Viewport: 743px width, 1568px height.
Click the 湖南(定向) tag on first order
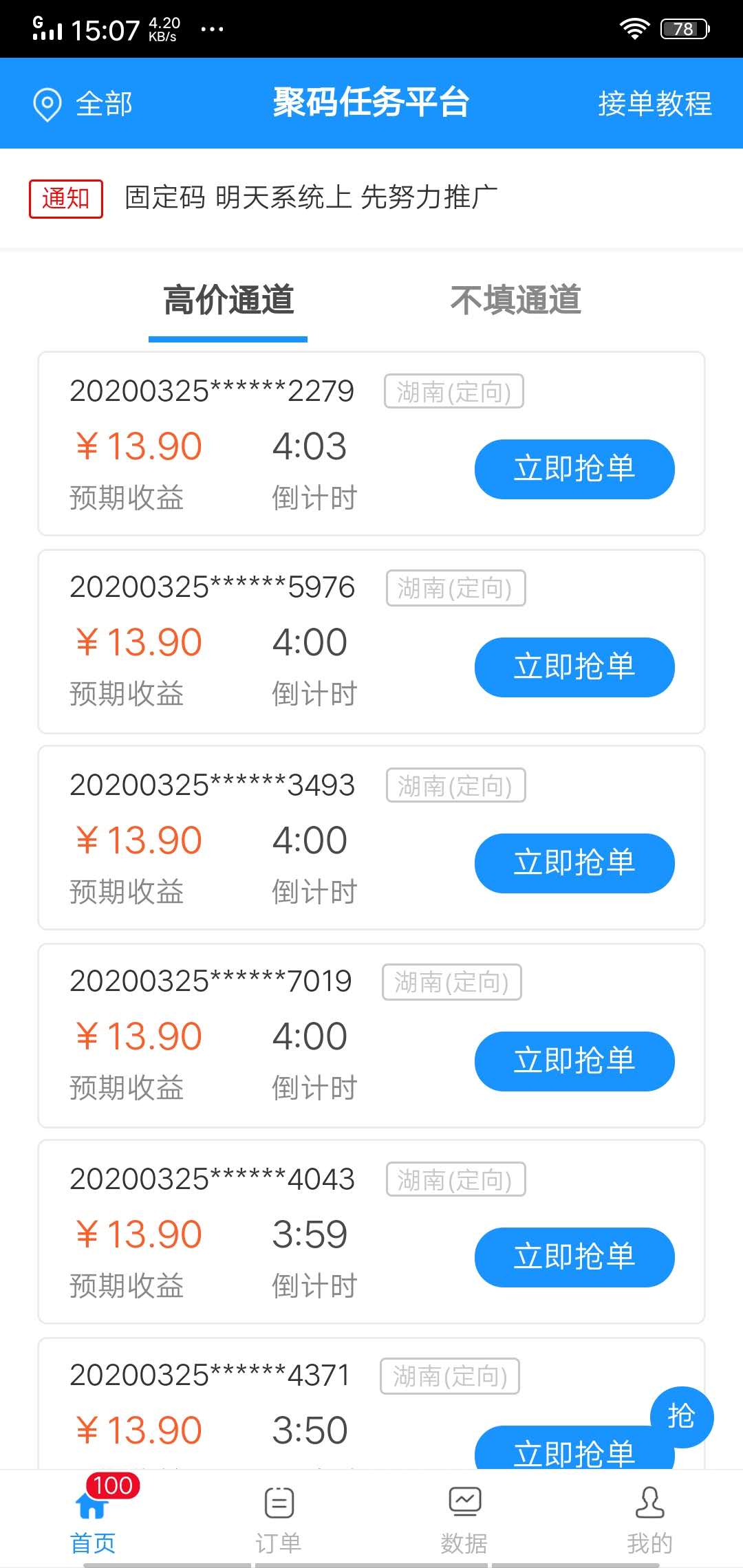point(455,391)
